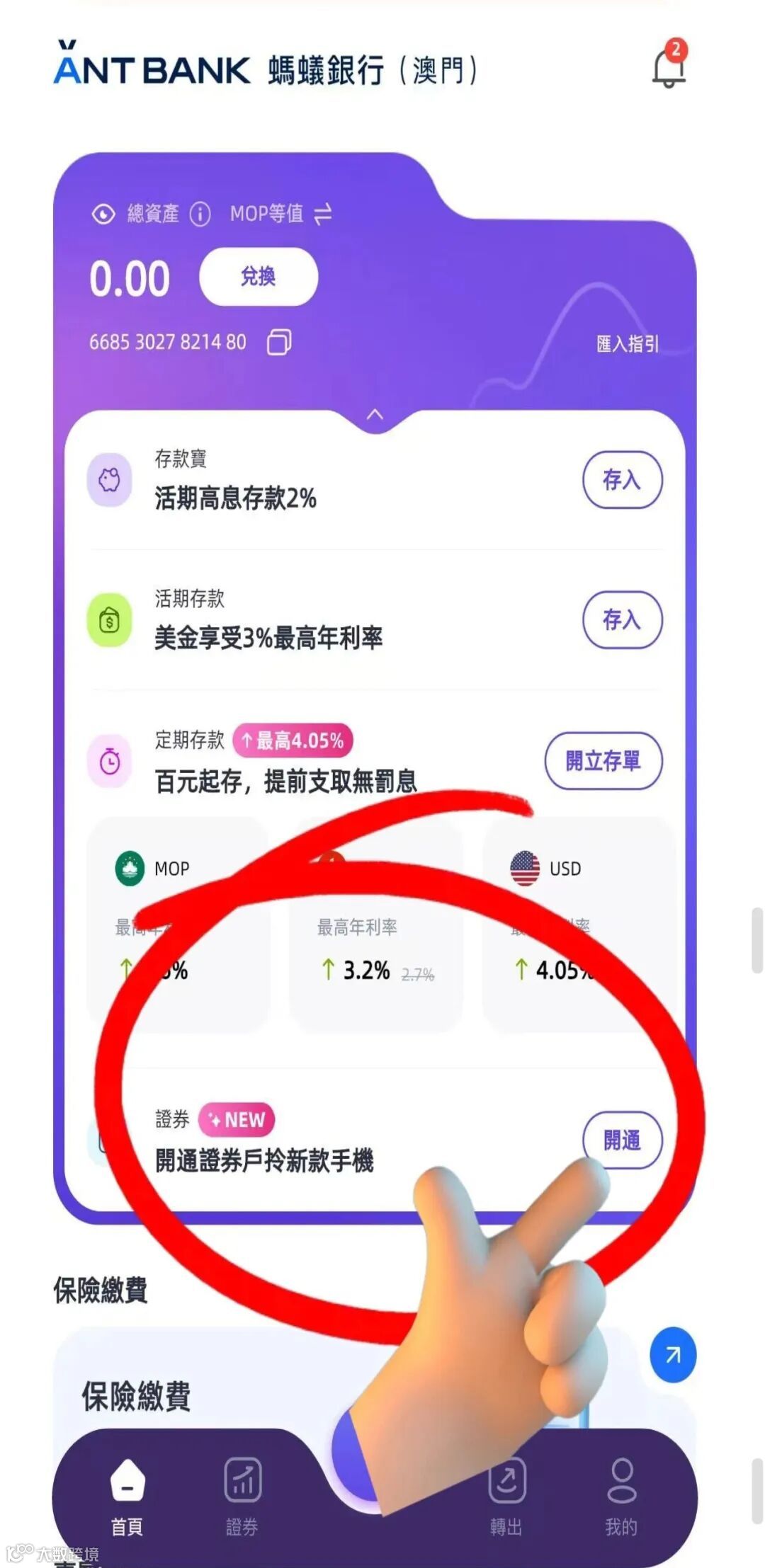Open the 我的 profile tab
Image resolution: width=765 pixels, height=1568 pixels.
coord(621,1494)
